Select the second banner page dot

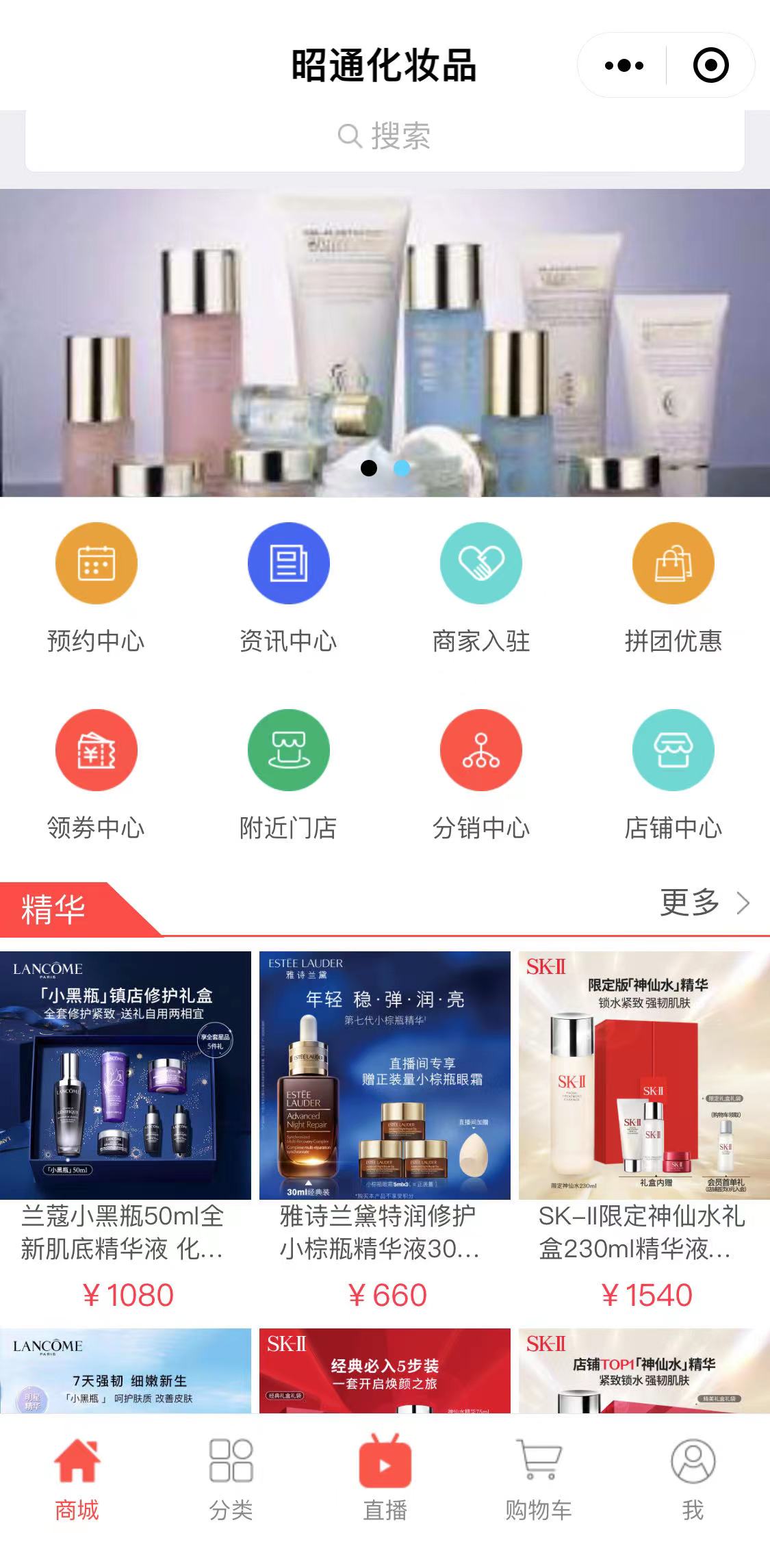click(402, 468)
